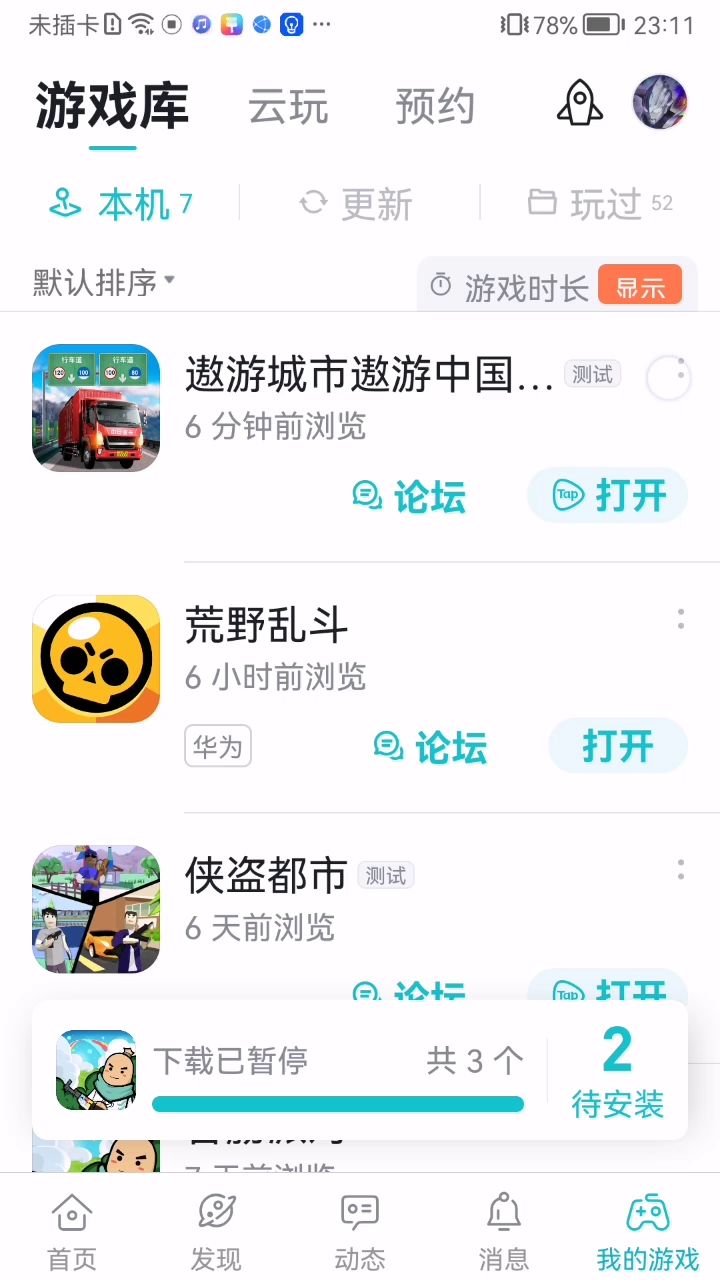The width and height of the screenshot is (720, 1280).
Task: Expand the 默认排序 sort dropdown
Action: [x=104, y=282]
